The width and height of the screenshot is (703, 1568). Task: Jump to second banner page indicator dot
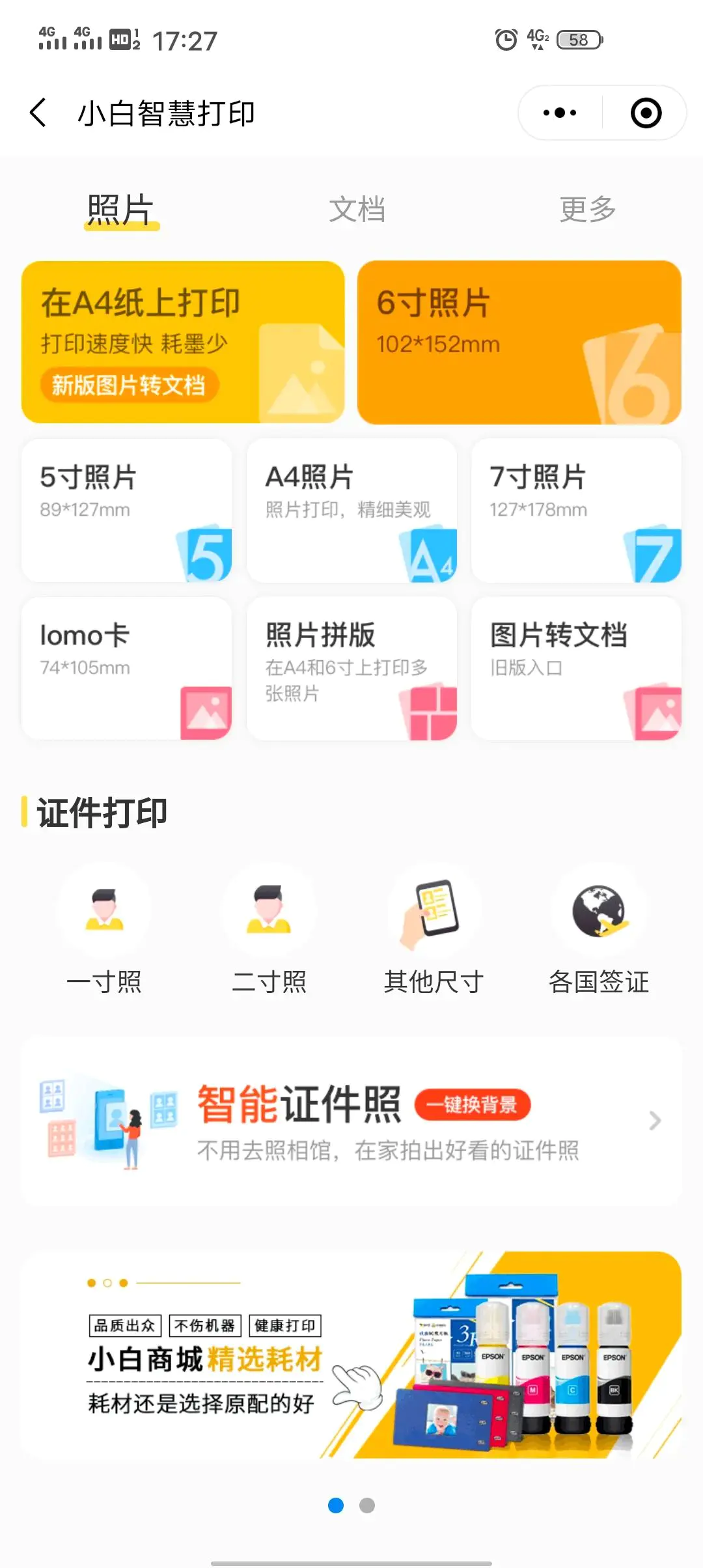(x=367, y=1505)
